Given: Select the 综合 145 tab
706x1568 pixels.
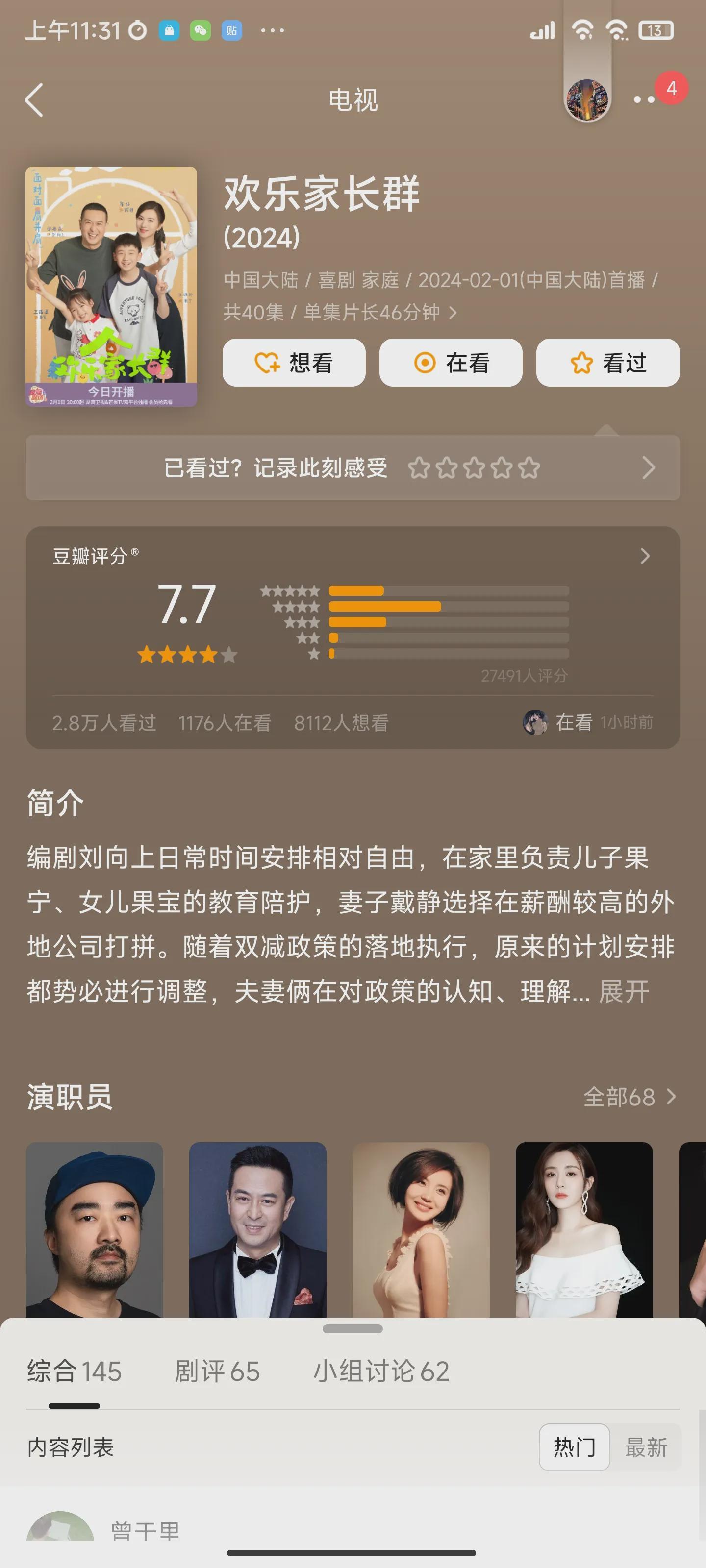Looking at the screenshot, I should coord(75,1372).
